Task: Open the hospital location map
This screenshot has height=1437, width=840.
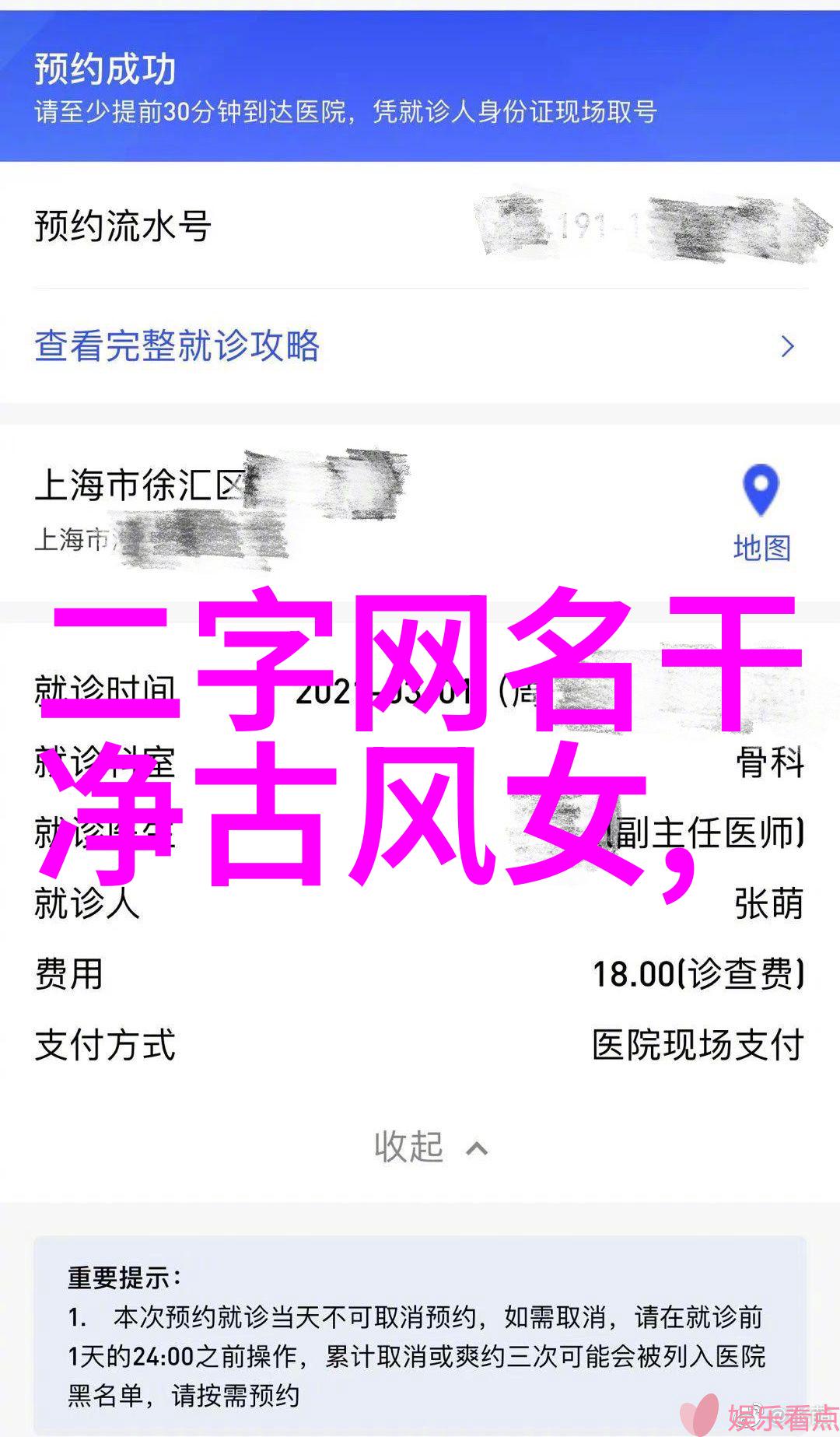Action: (x=761, y=513)
